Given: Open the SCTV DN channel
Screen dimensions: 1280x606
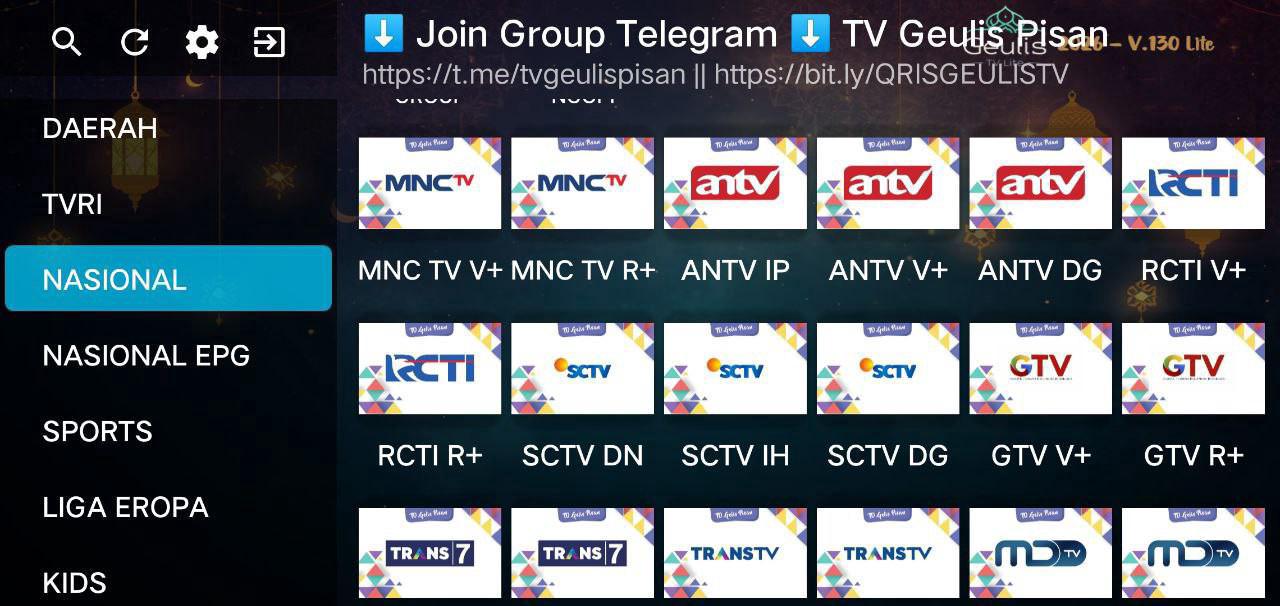Looking at the screenshot, I should pyautogui.click(x=582, y=369).
